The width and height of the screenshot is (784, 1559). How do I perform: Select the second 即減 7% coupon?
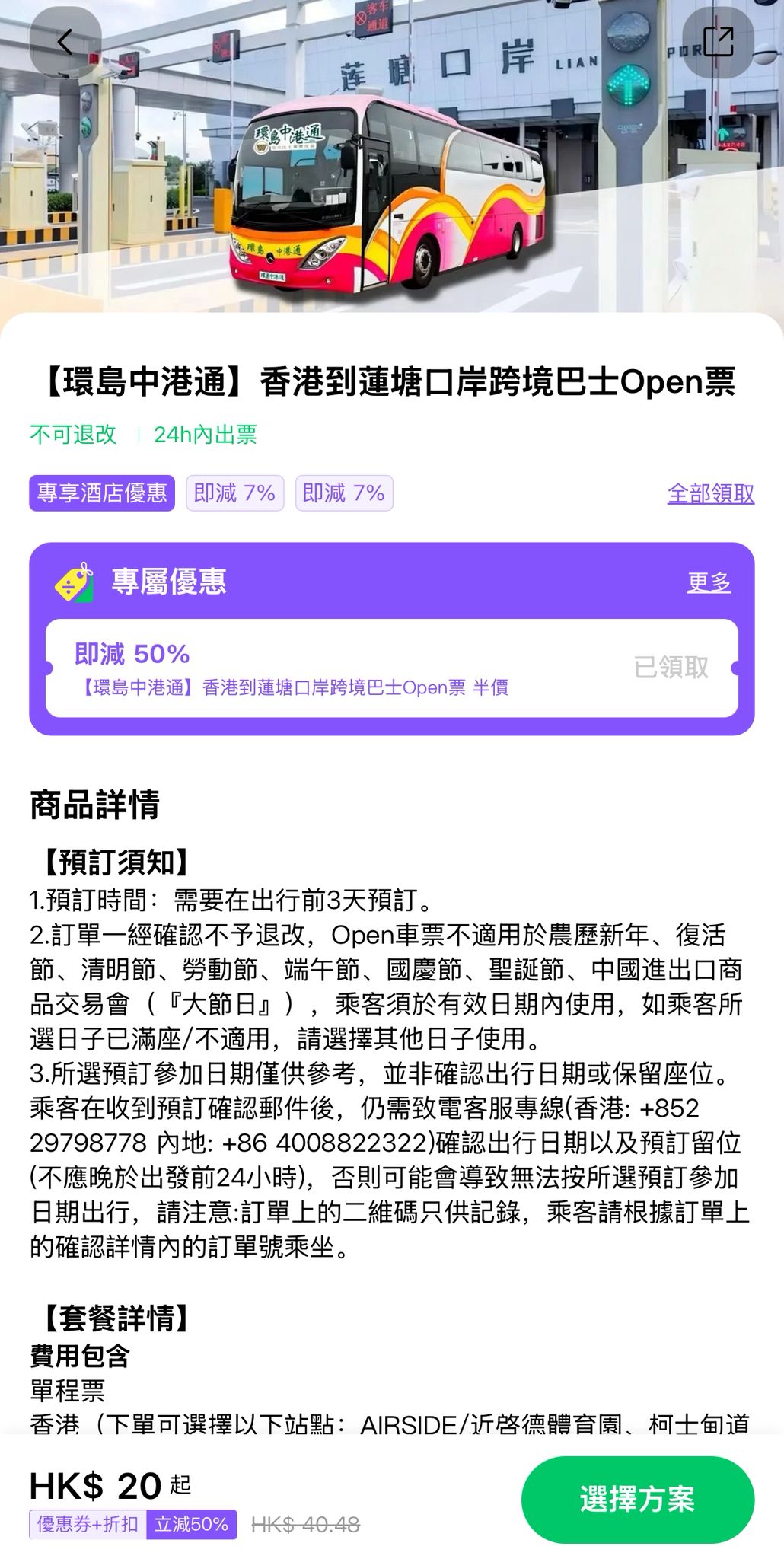pyautogui.click(x=344, y=493)
